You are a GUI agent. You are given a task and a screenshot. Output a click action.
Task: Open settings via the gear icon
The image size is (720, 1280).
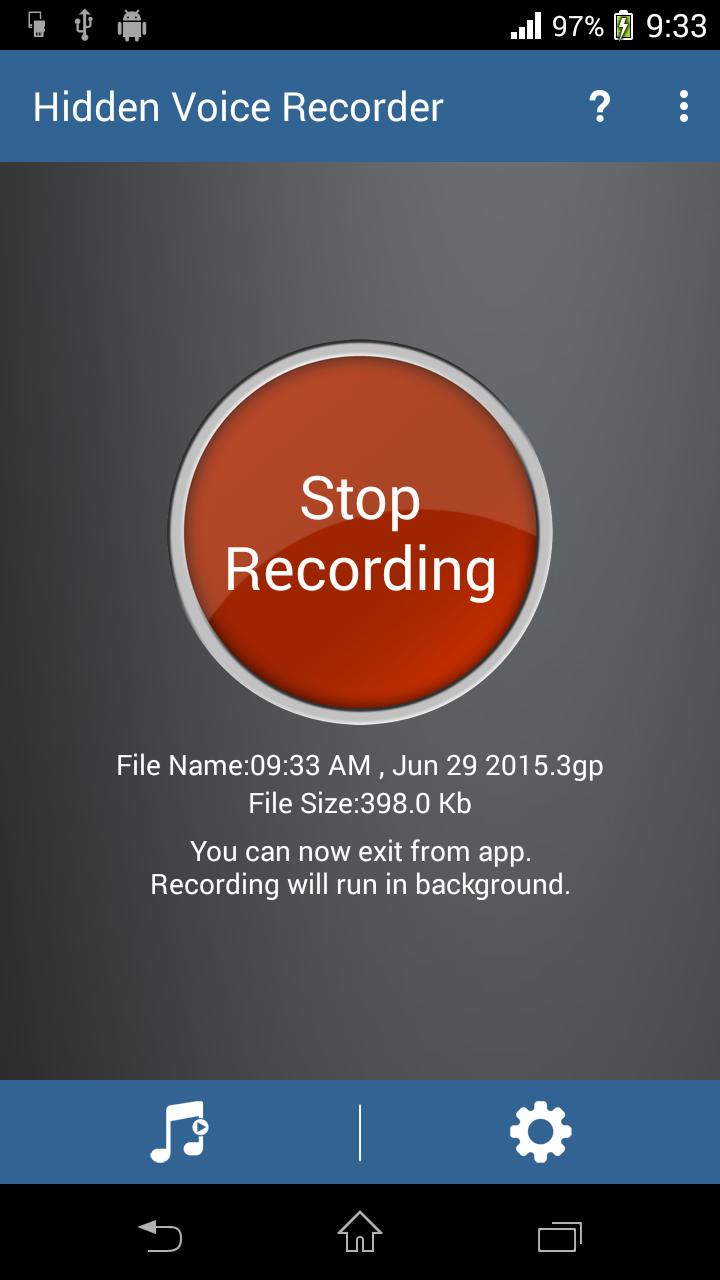540,1132
